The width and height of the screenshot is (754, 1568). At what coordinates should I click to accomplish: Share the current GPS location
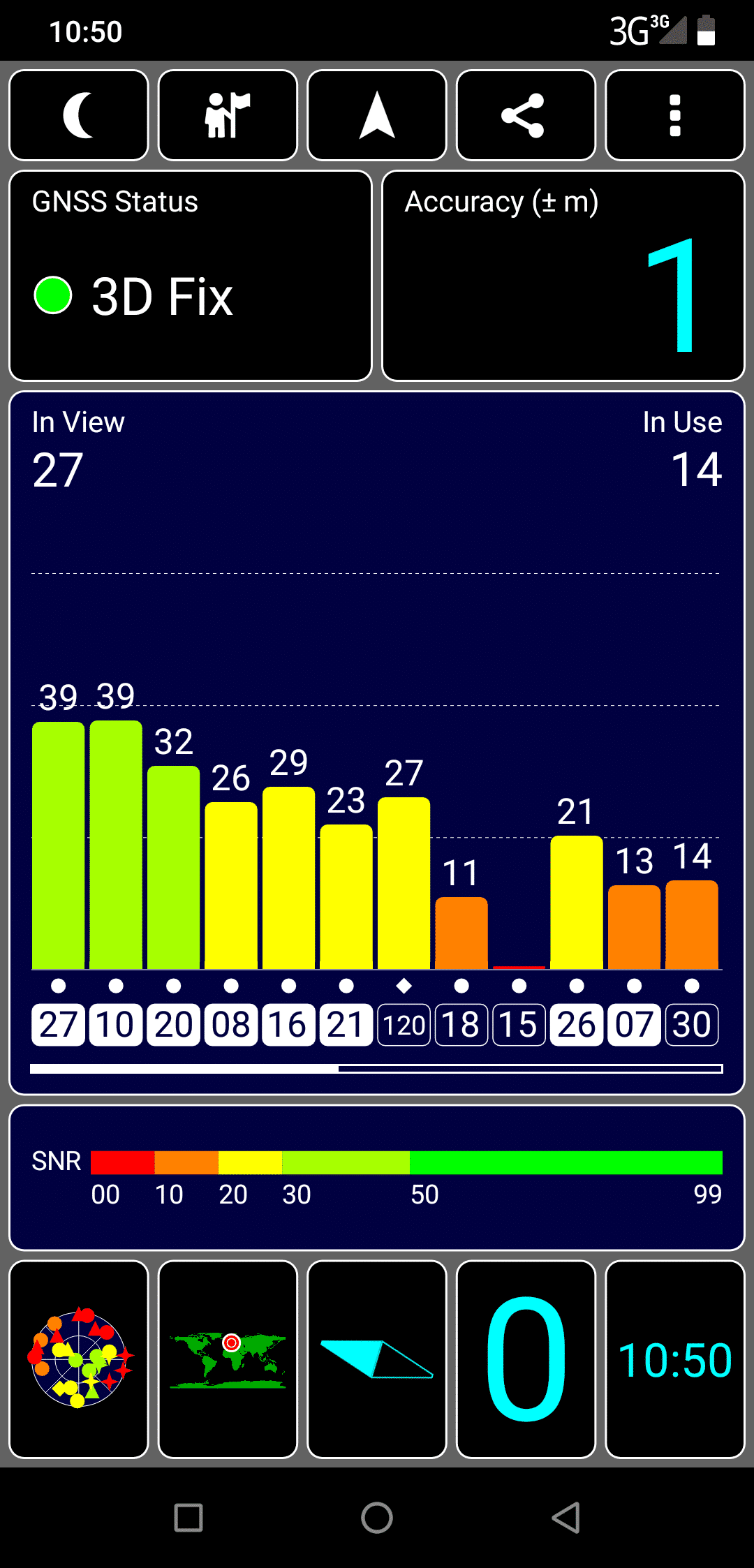[x=526, y=115]
